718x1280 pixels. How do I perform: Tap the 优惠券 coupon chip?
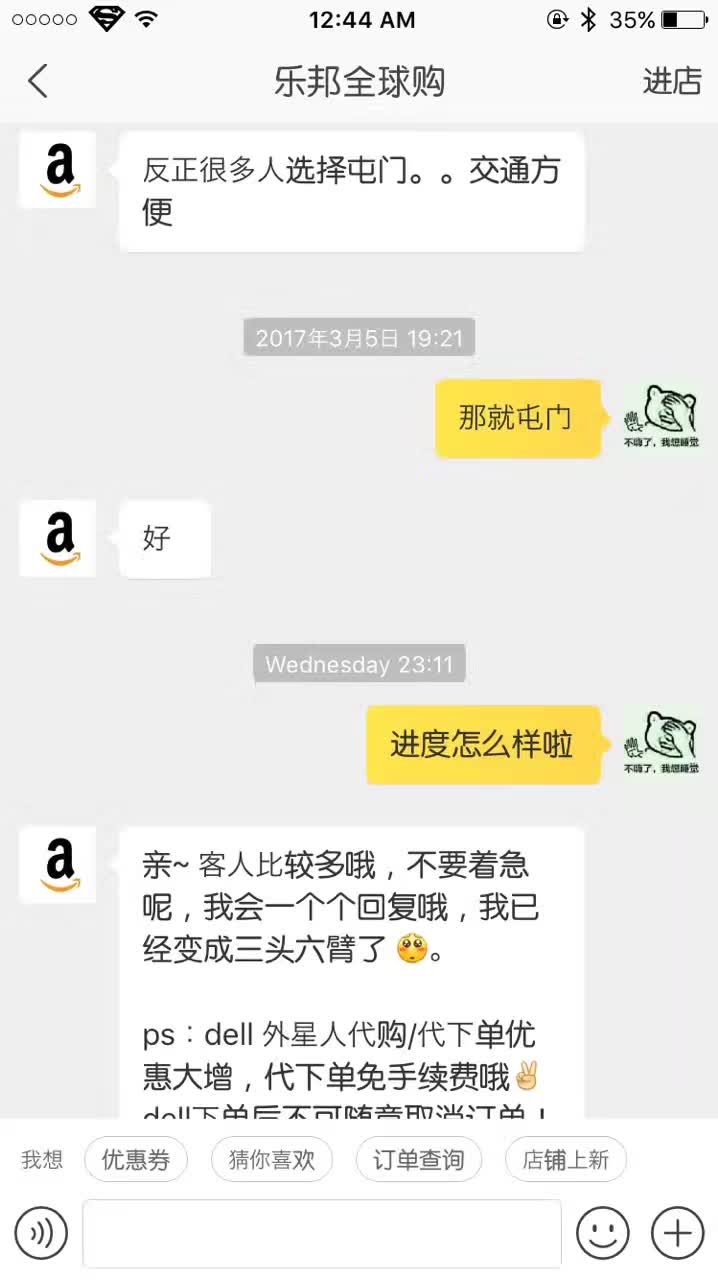pos(136,1160)
